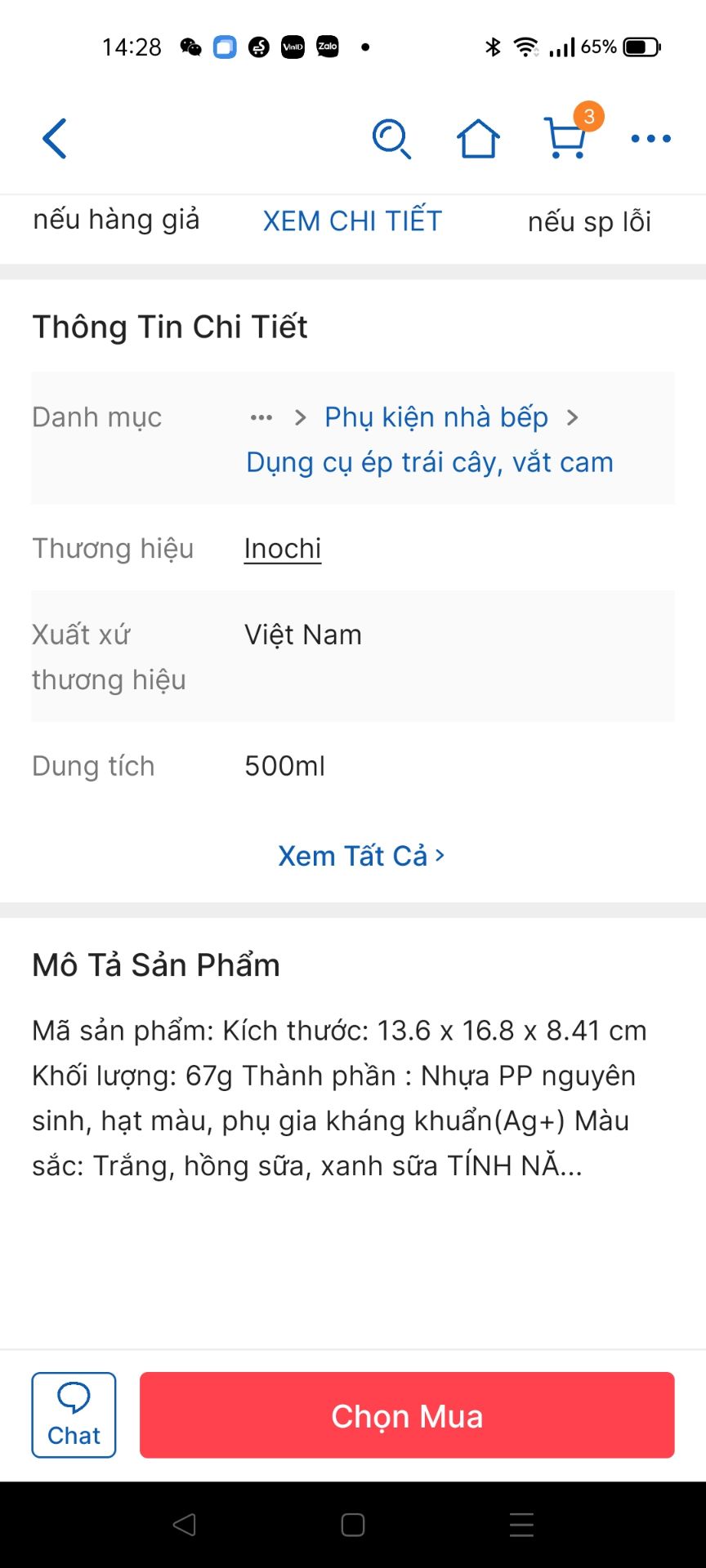This screenshot has width=706, height=1568.
Task: Tap the XEM CHI TIẾT link
Action: [352, 221]
